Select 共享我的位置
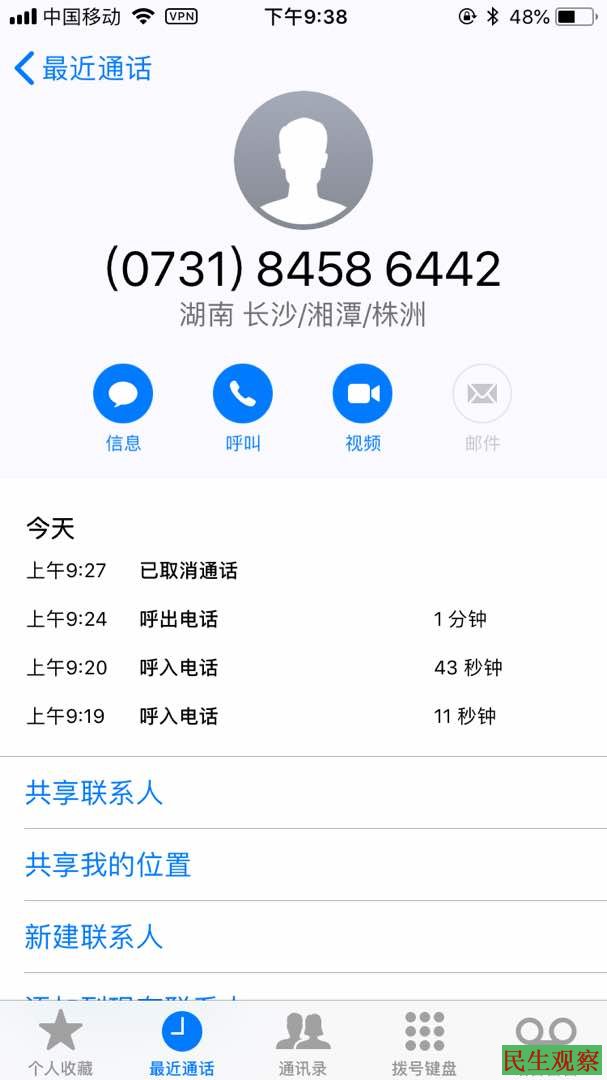 (108, 865)
